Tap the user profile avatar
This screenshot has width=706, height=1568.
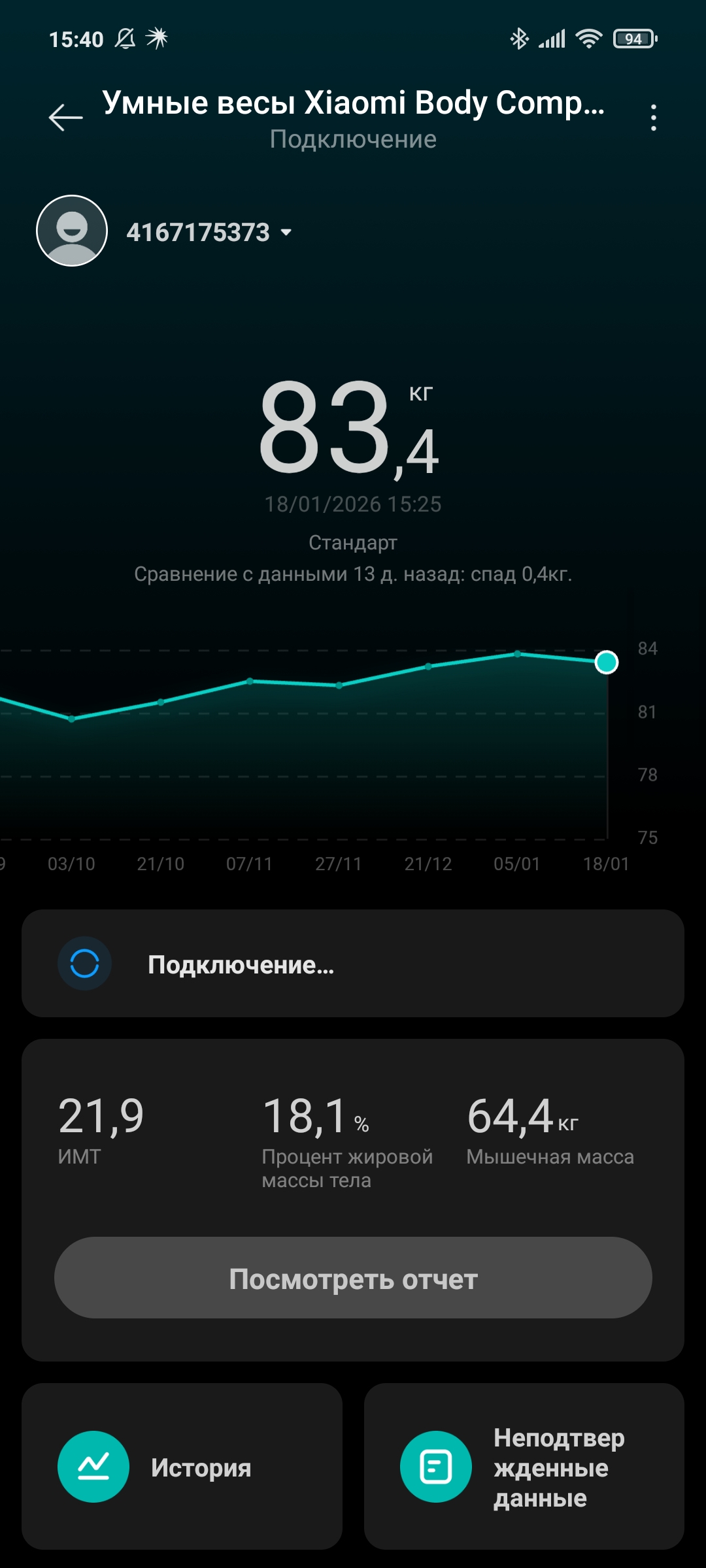(x=72, y=231)
